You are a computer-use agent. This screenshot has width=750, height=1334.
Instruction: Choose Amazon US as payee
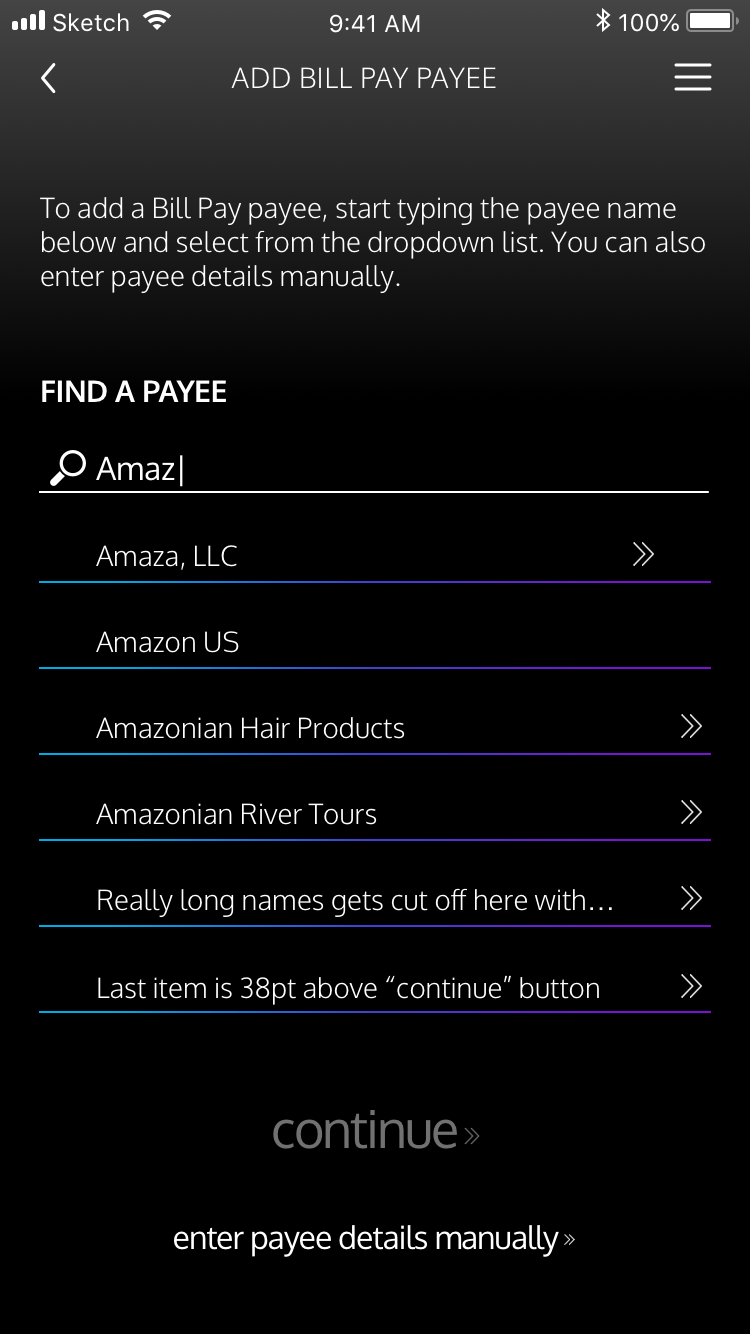click(374, 642)
